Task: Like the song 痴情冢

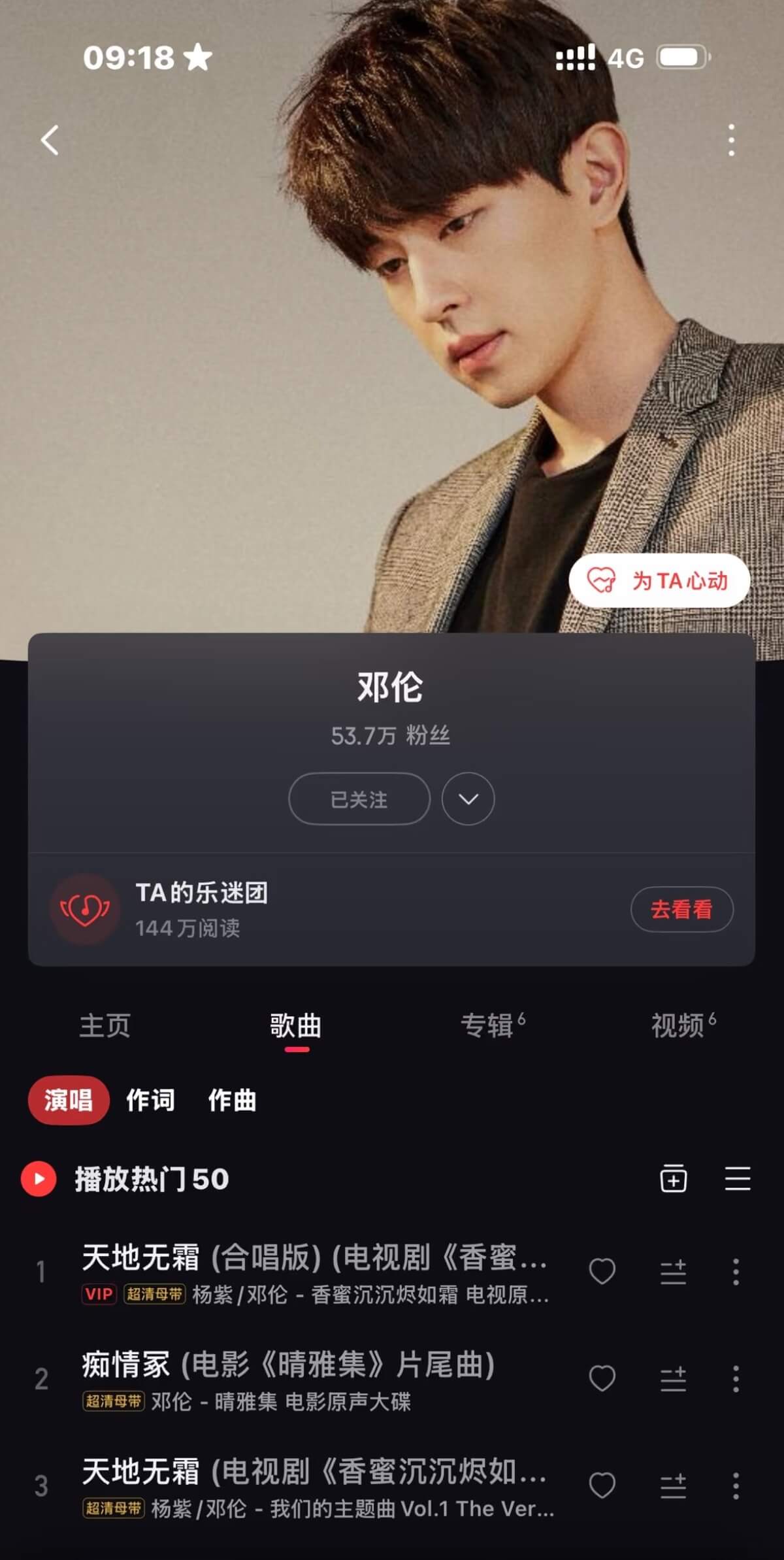Action: (x=602, y=1379)
